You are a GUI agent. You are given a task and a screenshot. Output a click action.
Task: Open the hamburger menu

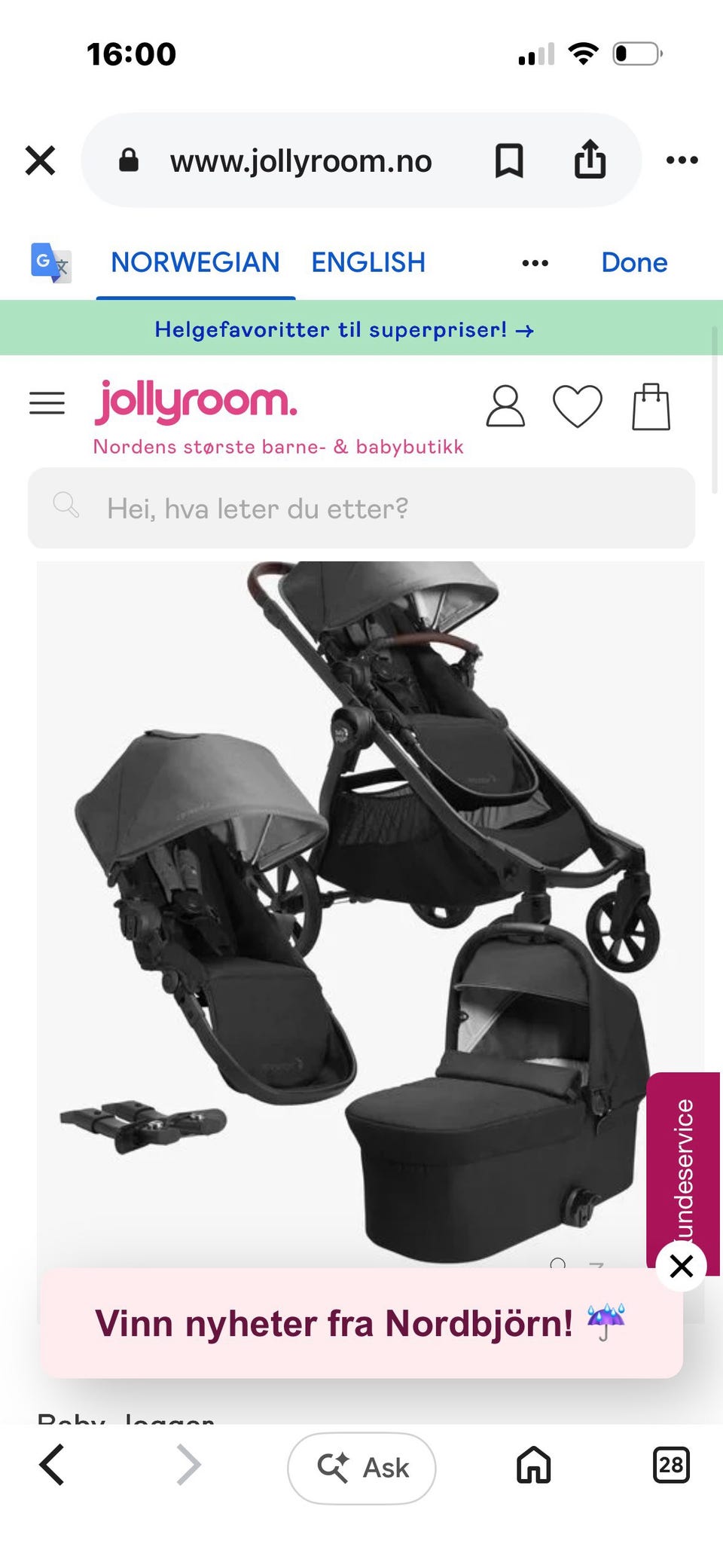(x=47, y=403)
